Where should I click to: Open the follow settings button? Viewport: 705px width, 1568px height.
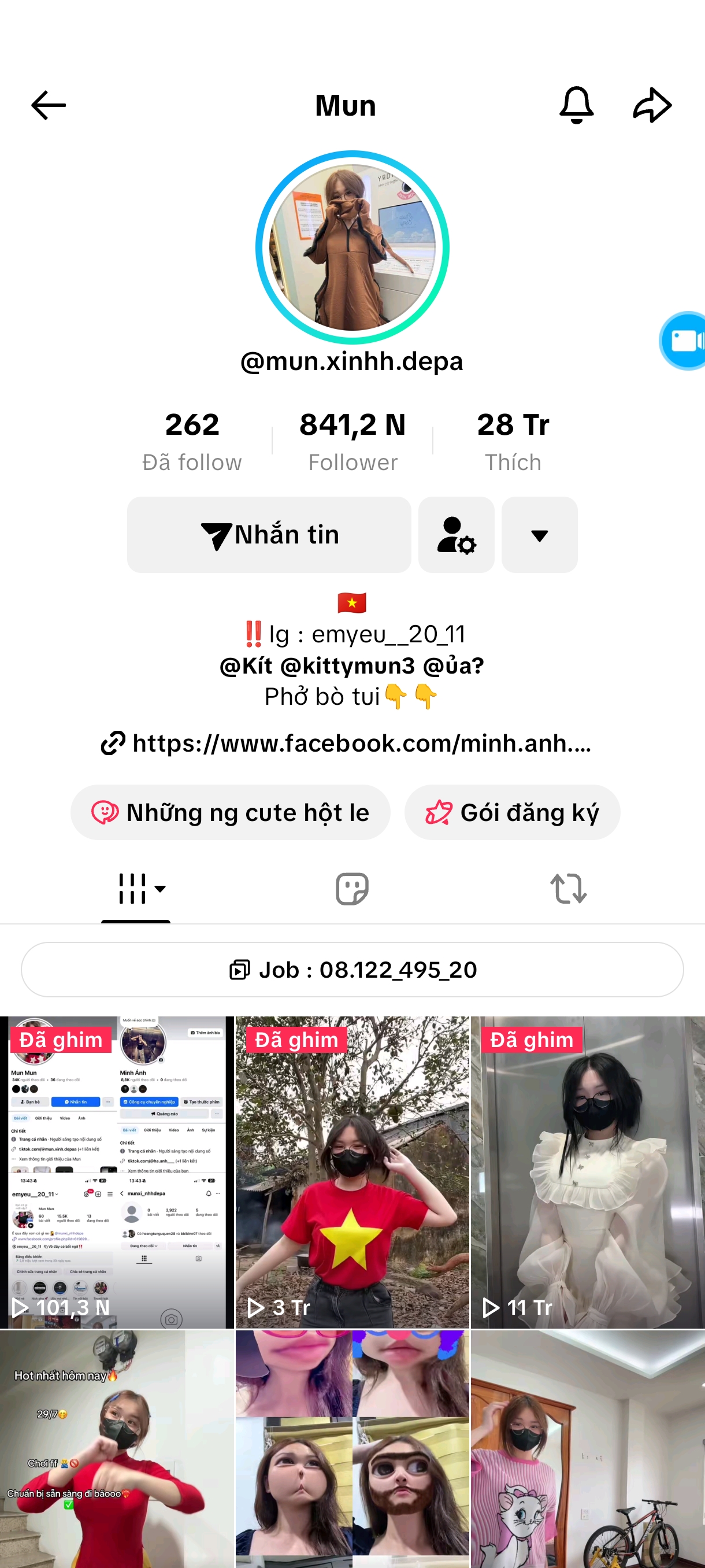coord(456,534)
